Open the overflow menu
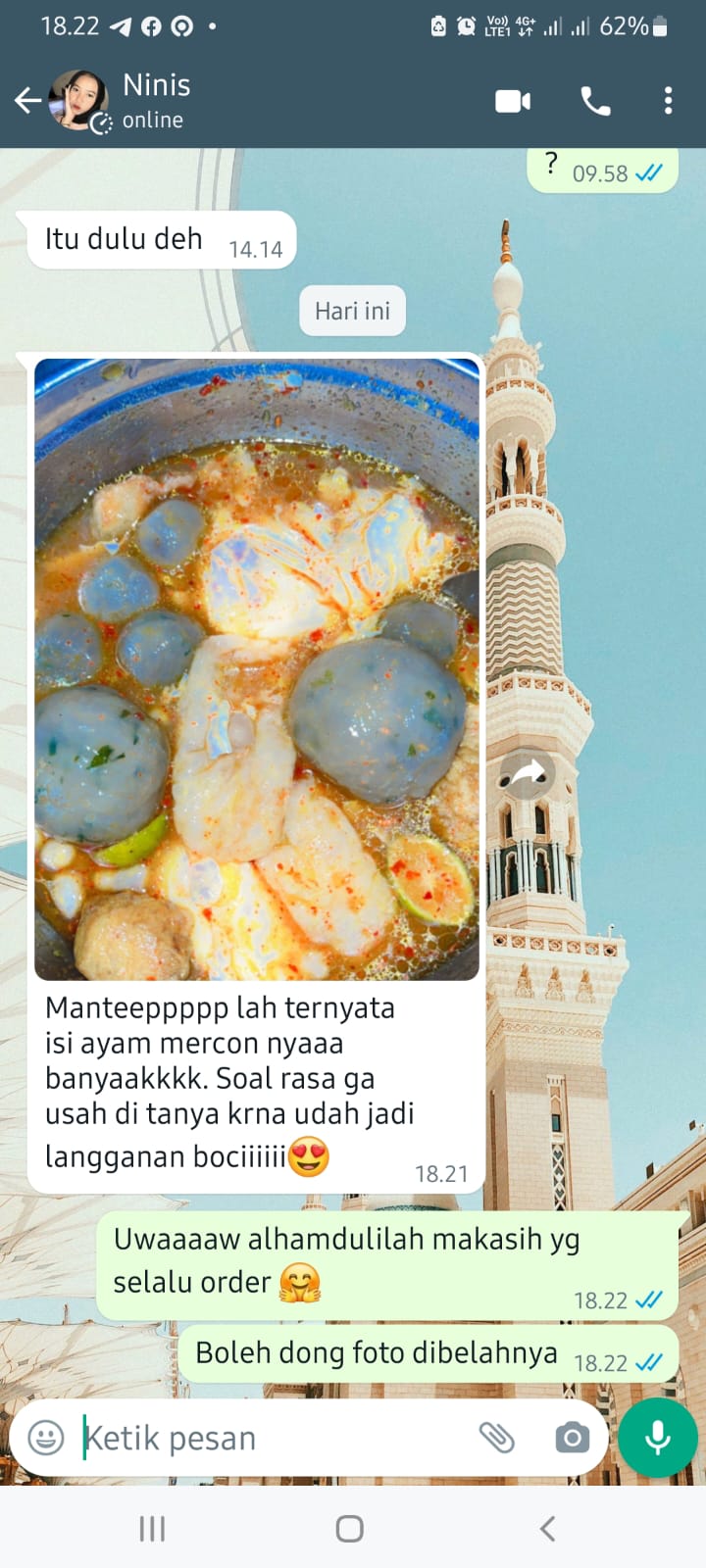The image size is (706, 1568). coord(668,101)
